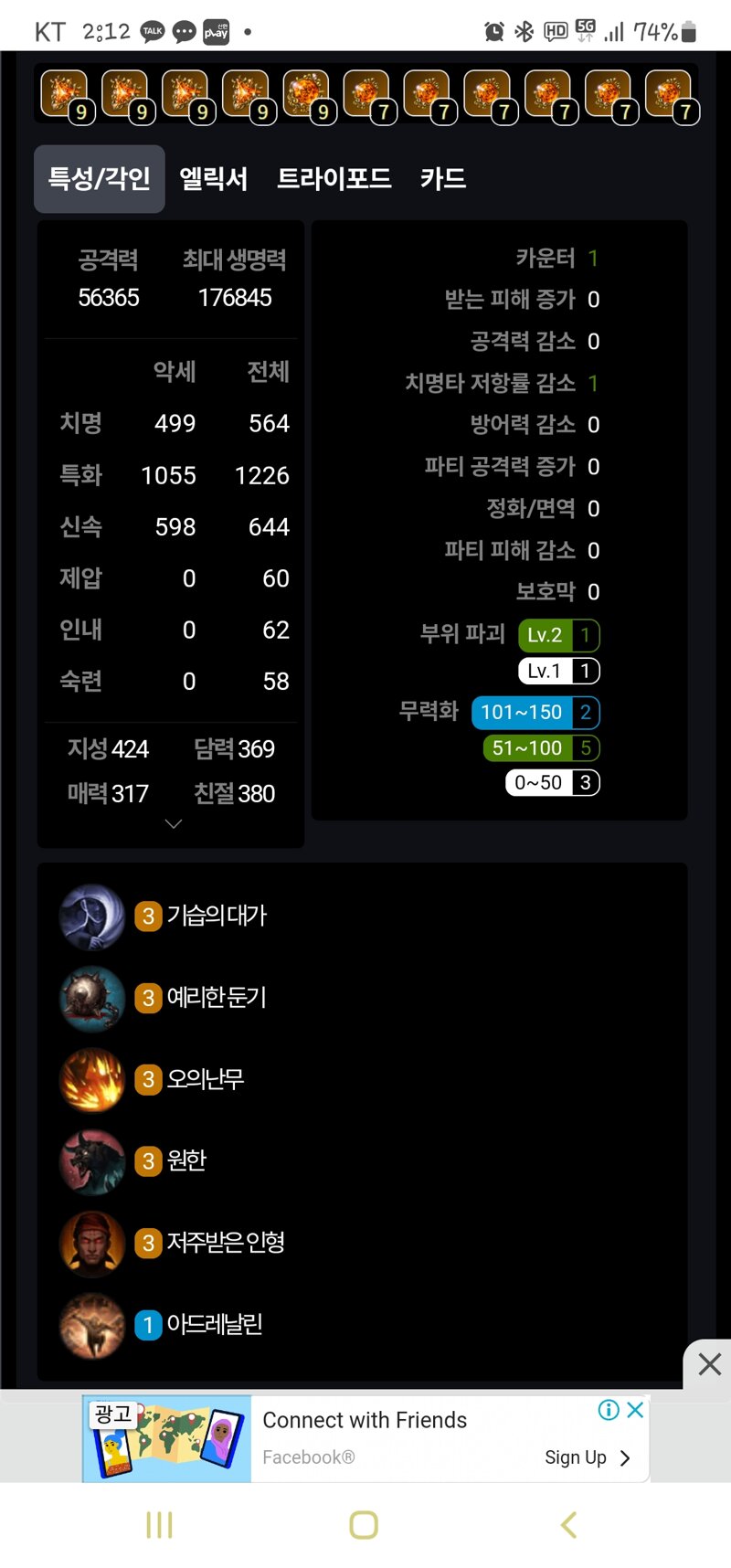
Task: Open the 트라이포드 tab
Action: point(334,179)
